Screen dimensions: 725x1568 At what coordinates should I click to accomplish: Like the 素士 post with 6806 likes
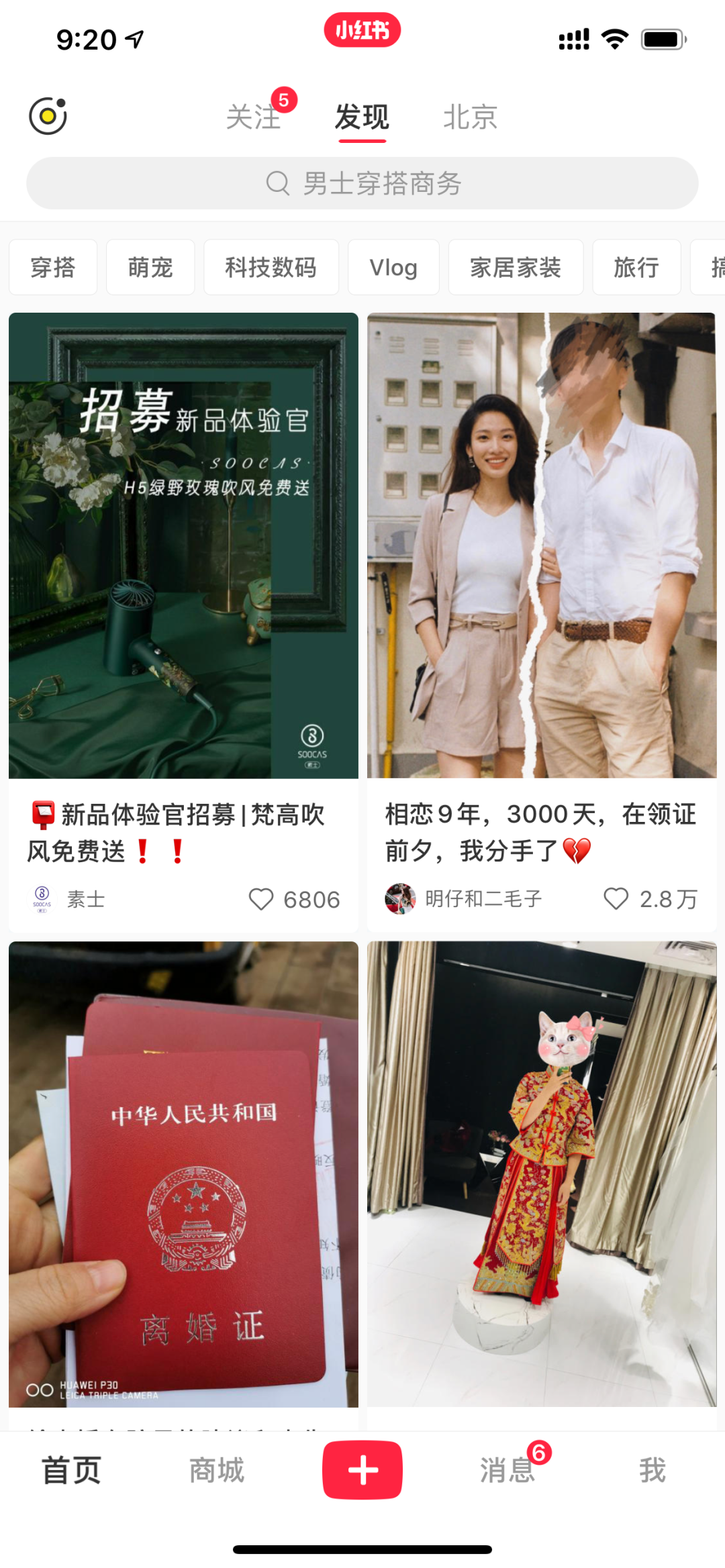[261, 899]
